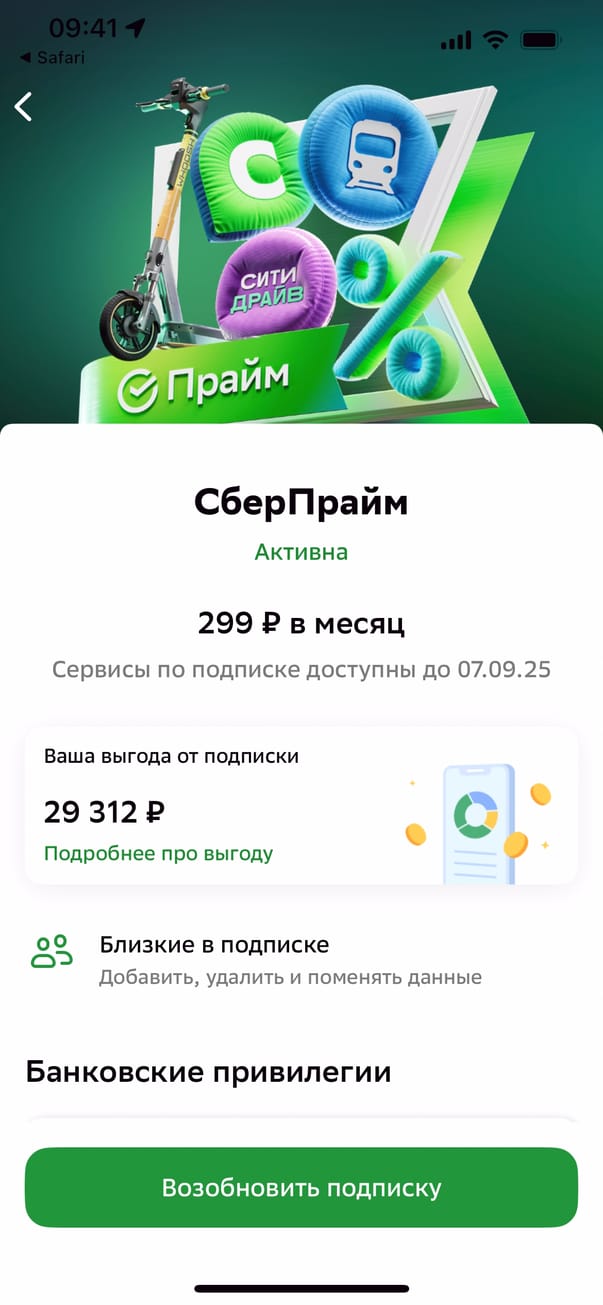
Task: Tap the Возобновить подписку button
Action: pyautogui.click(x=301, y=1188)
